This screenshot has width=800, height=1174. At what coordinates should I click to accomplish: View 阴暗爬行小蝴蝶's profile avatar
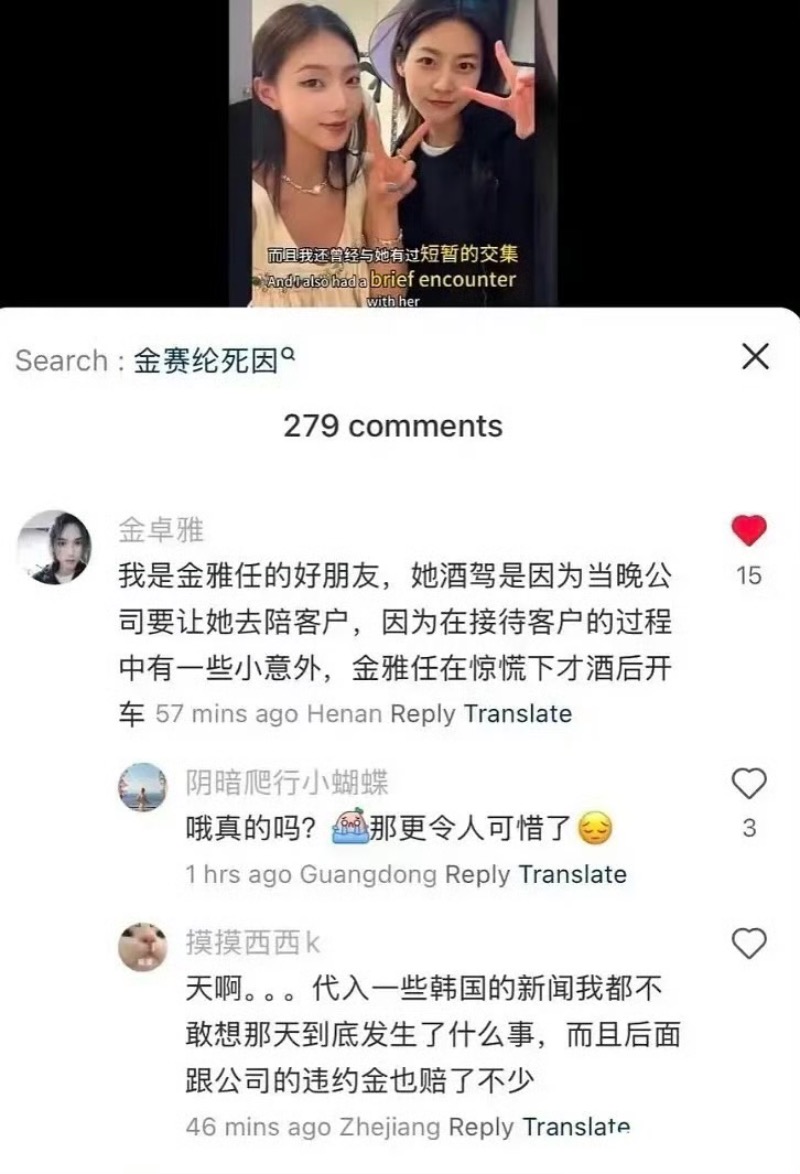[x=143, y=787]
